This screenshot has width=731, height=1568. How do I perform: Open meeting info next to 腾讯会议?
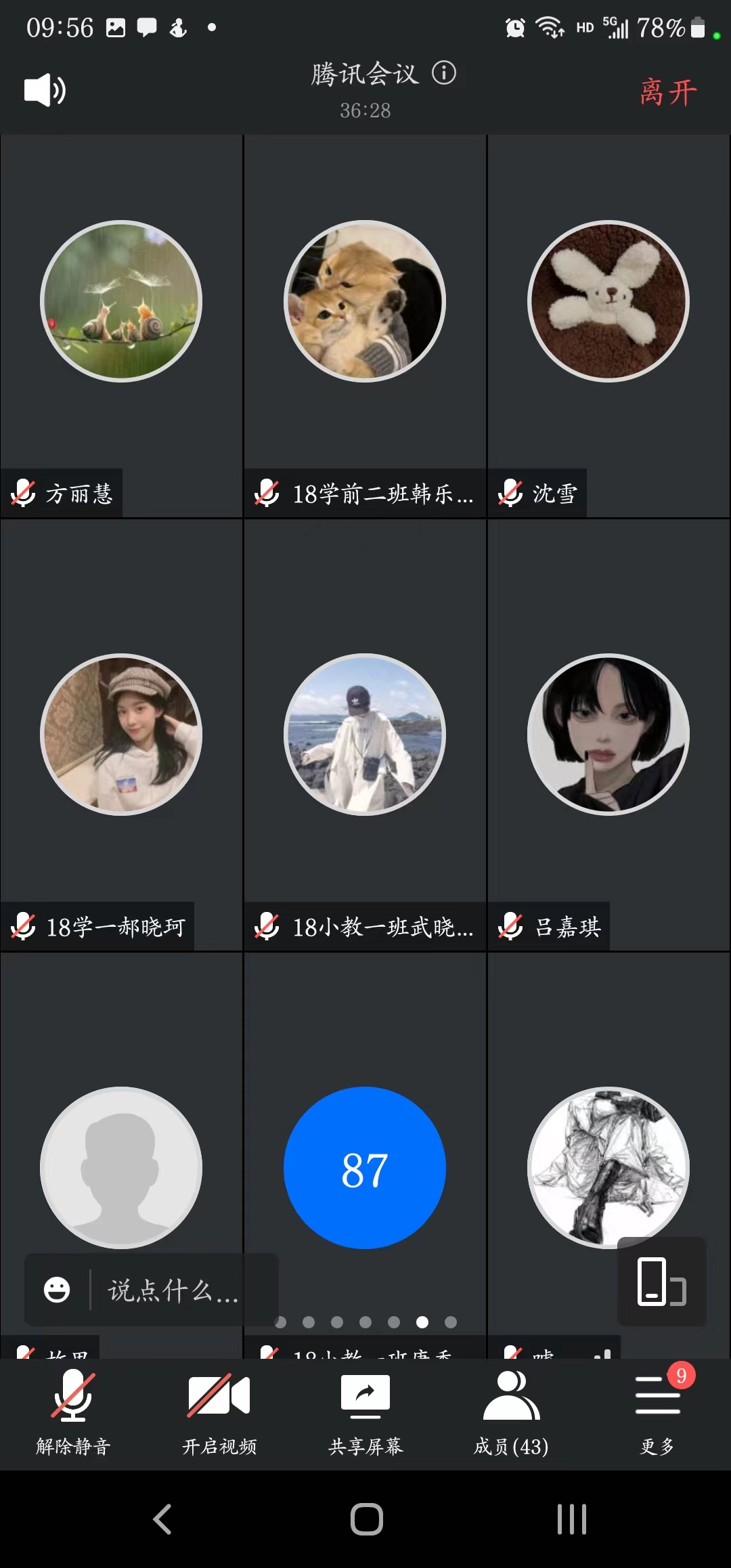coord(444,72)
